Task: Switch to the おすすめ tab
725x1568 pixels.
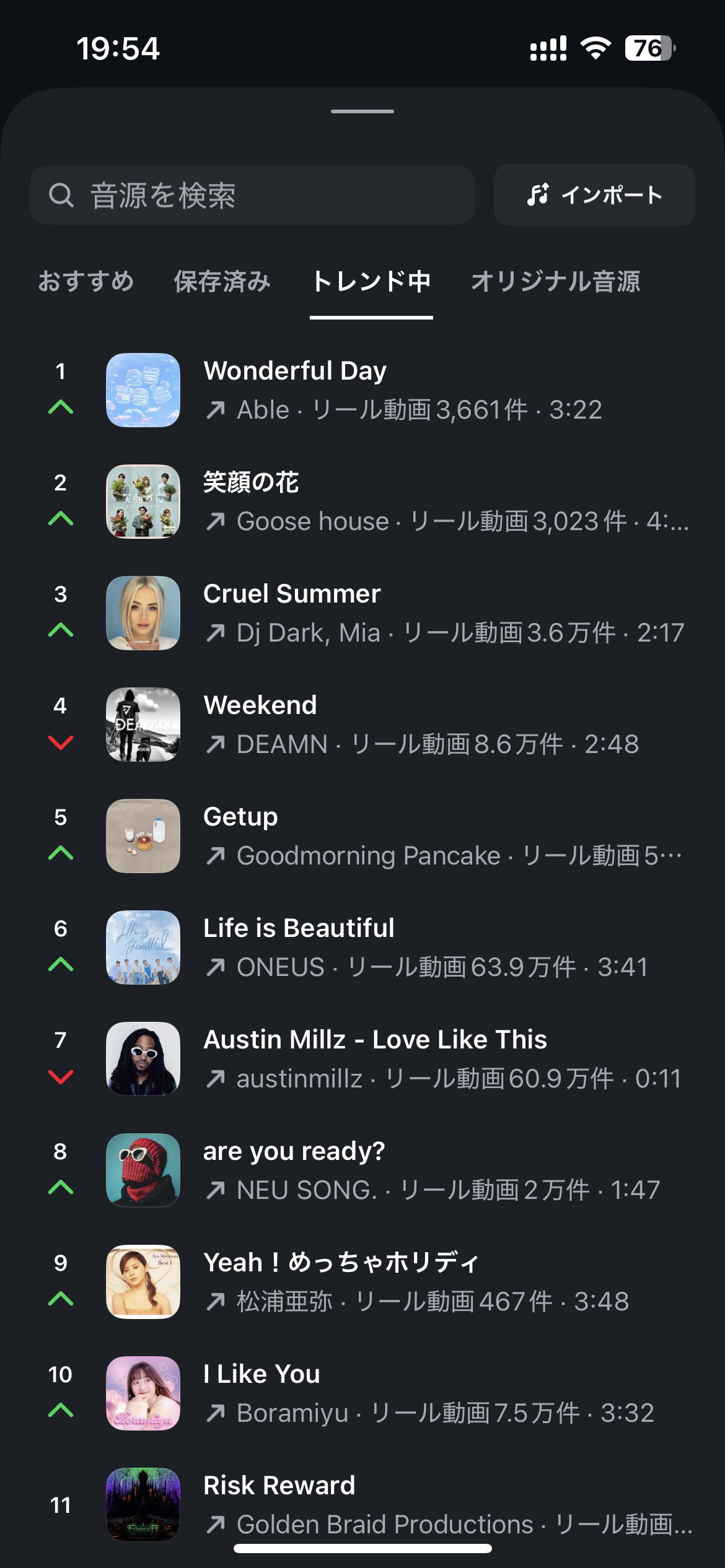Action: (86, 281)
